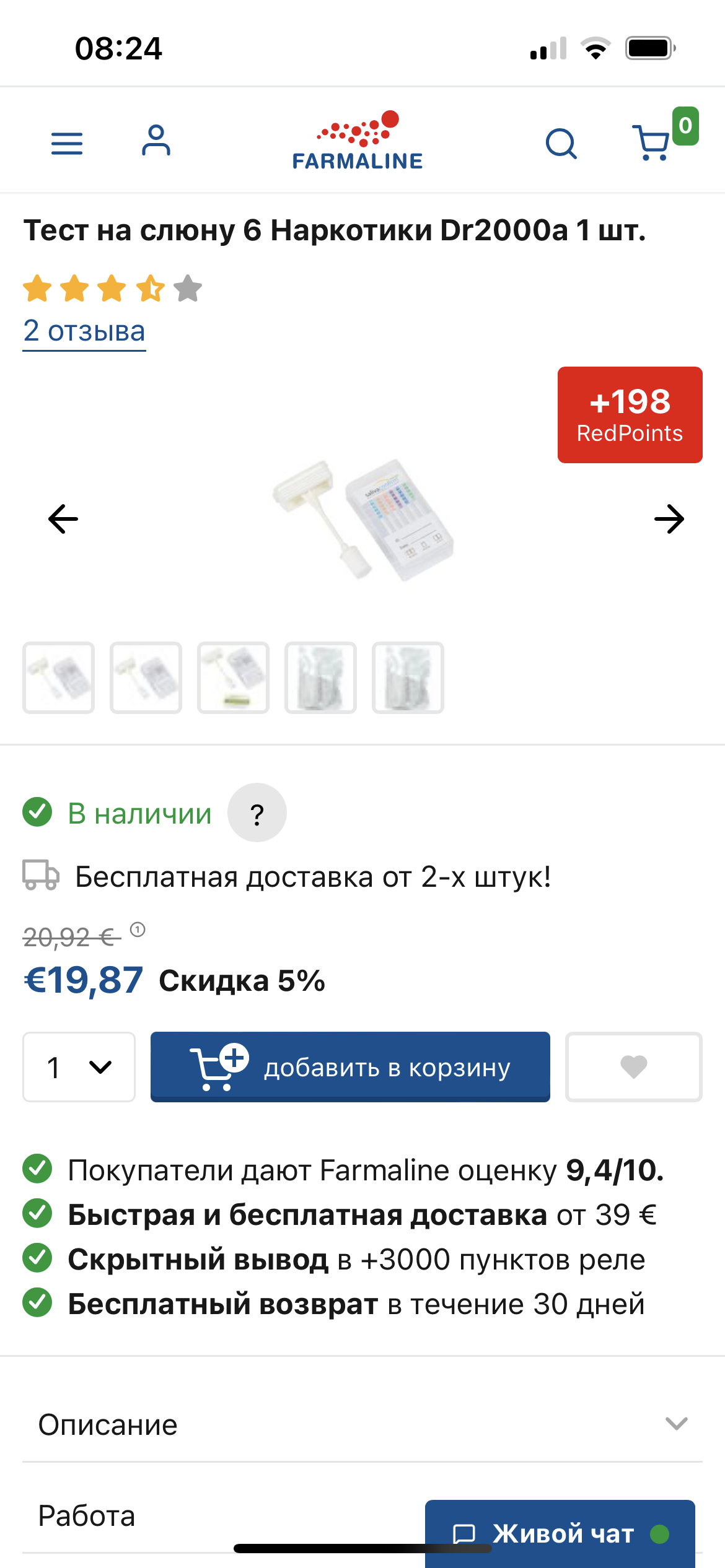This screenshot has width=725, height=1568.
Task: Open the Живой чат live chat
Action: [560, 1534]
